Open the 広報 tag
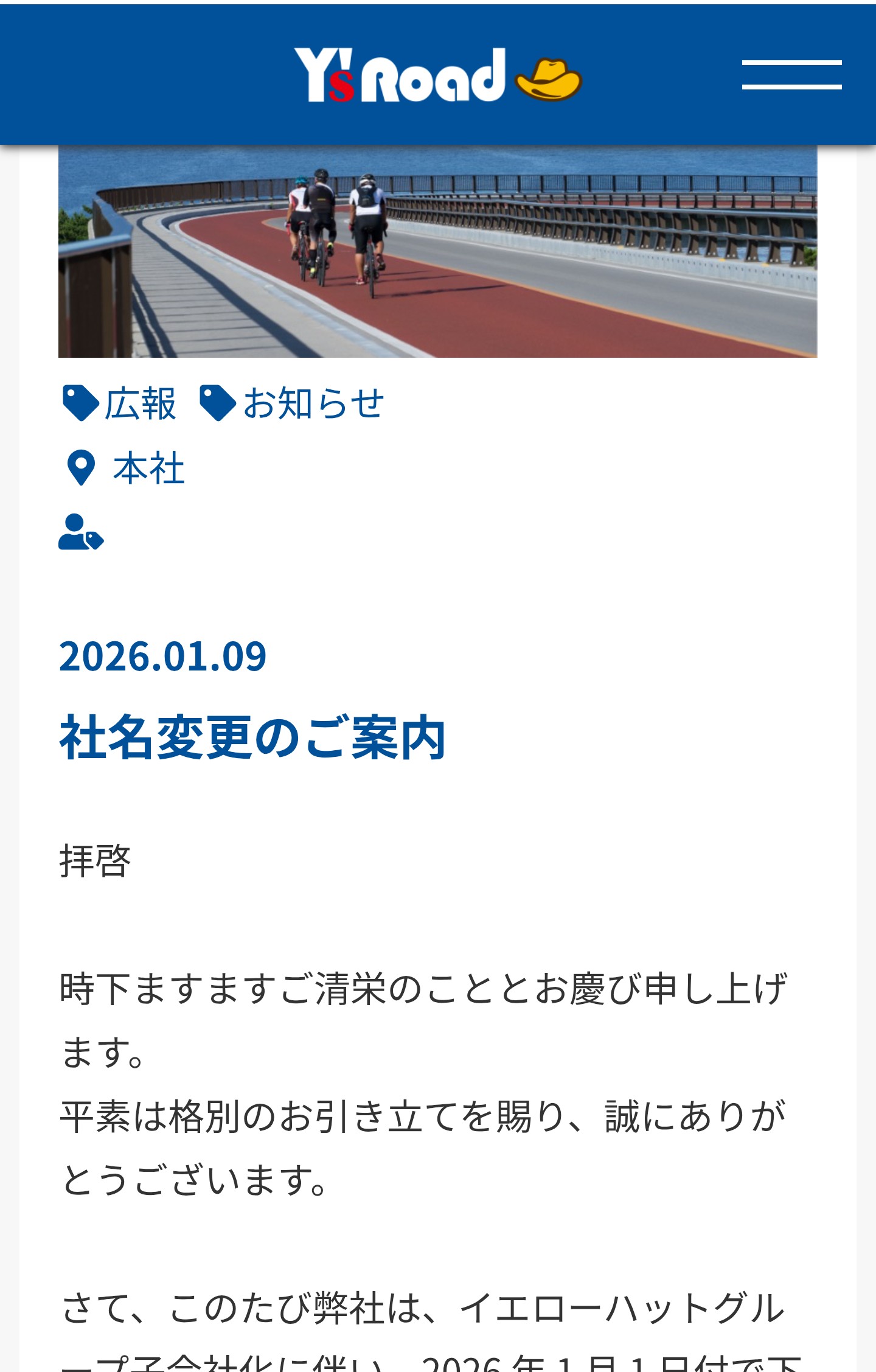The height and width of the screenshot is (1372, 876). [x=139, y=403]
